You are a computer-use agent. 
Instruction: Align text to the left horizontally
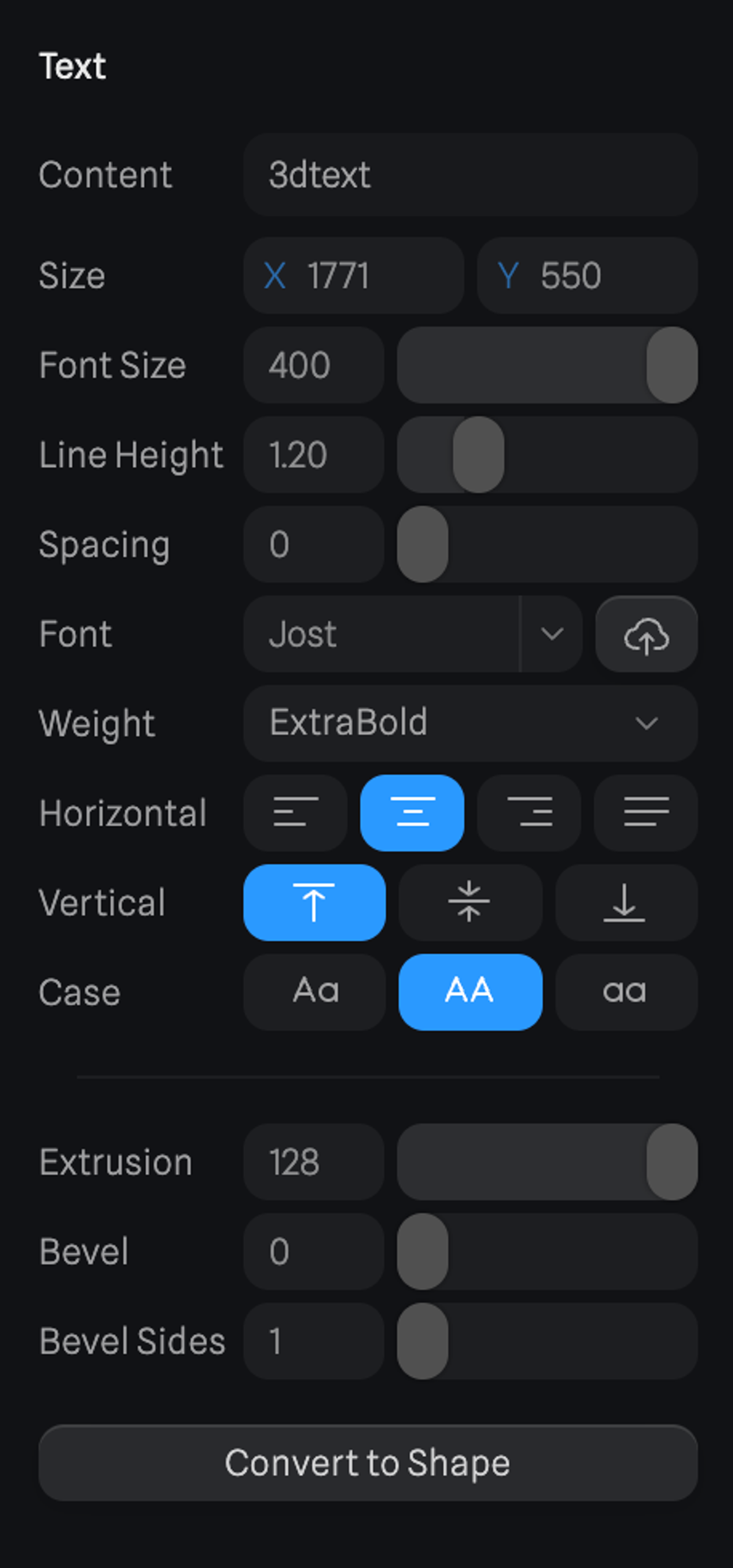pyautogui.click(x=296, y=813)
